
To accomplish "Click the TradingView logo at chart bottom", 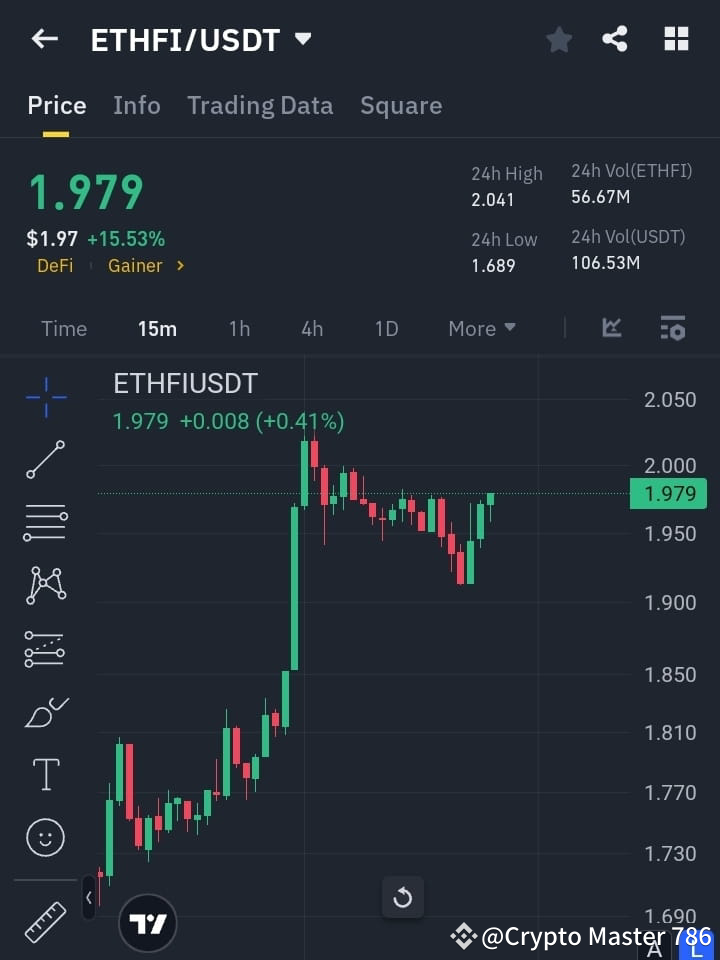I will click(148, 921).
